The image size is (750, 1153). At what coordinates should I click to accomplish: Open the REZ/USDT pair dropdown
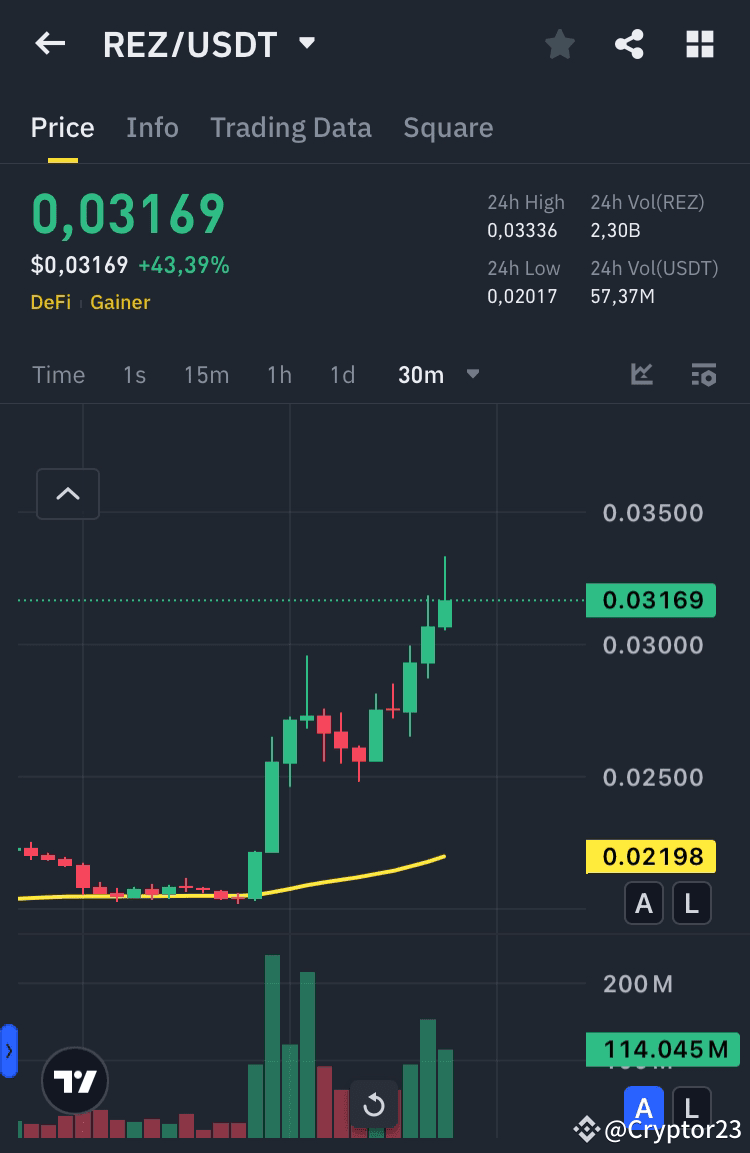point(307,43)
